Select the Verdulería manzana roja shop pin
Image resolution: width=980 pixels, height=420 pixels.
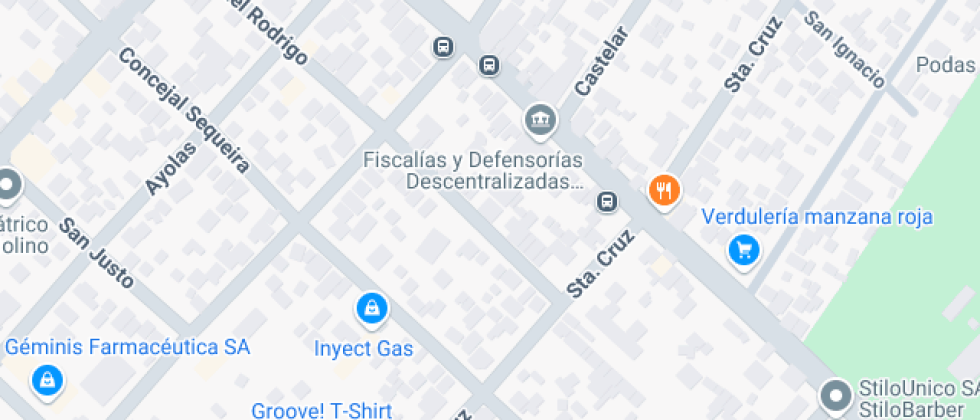pos(743,249)
